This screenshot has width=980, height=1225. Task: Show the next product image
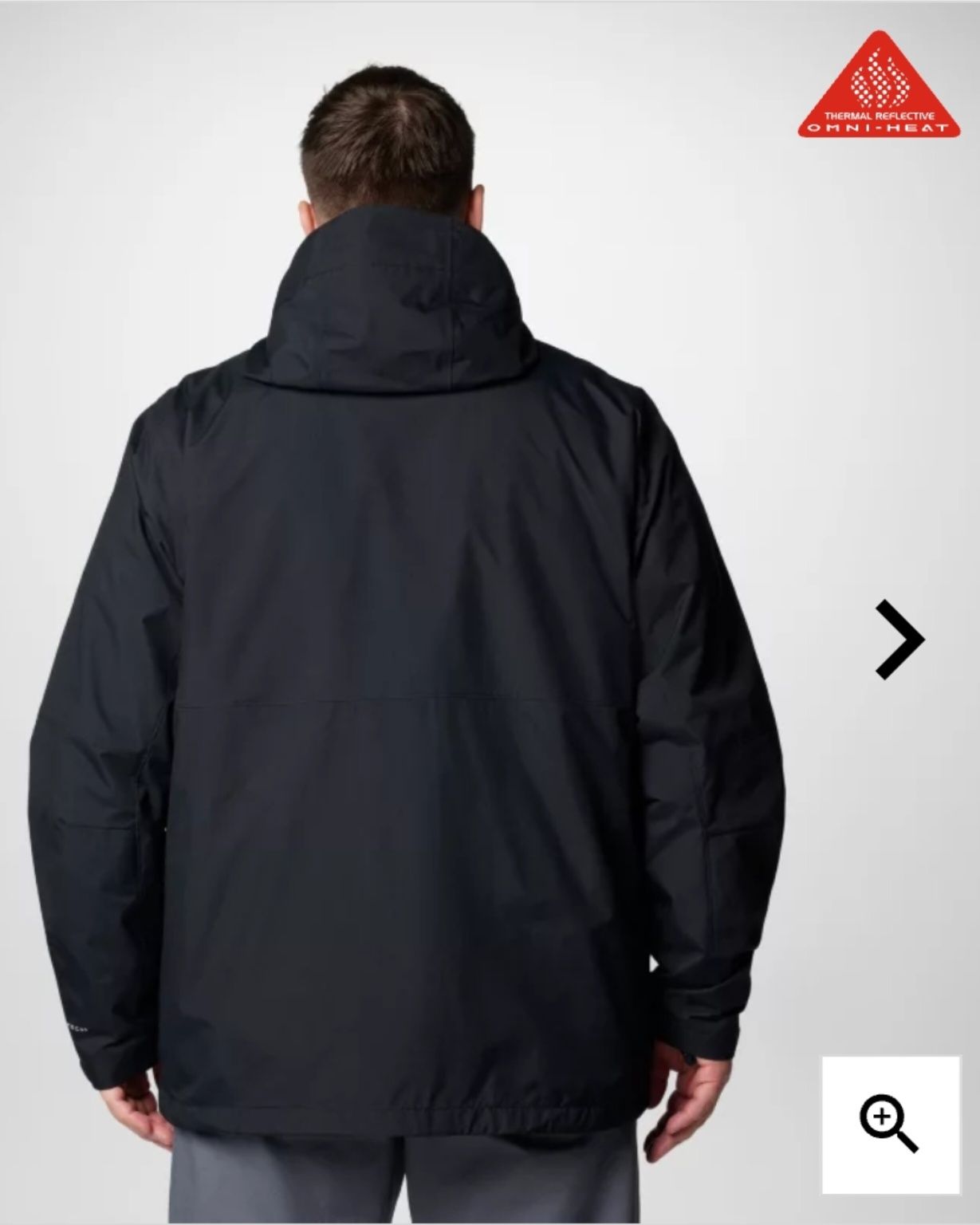pos(899,639)
